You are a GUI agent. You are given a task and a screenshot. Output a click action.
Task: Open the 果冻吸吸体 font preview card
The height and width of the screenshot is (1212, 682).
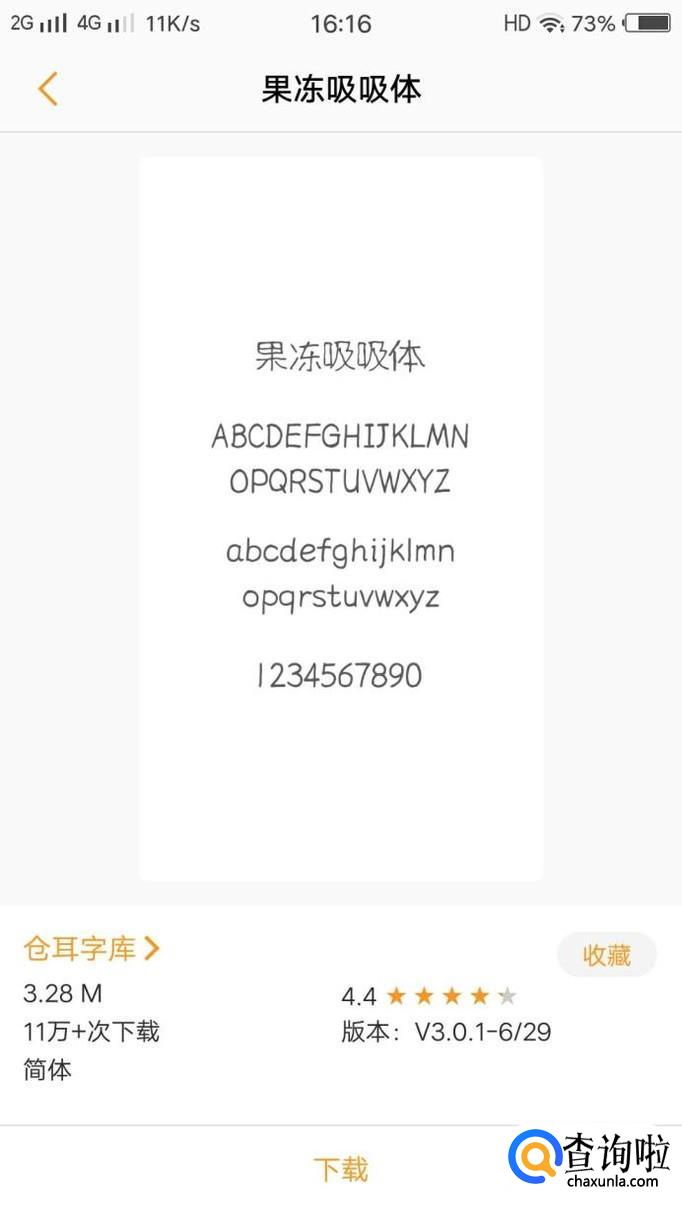[341, 518]
